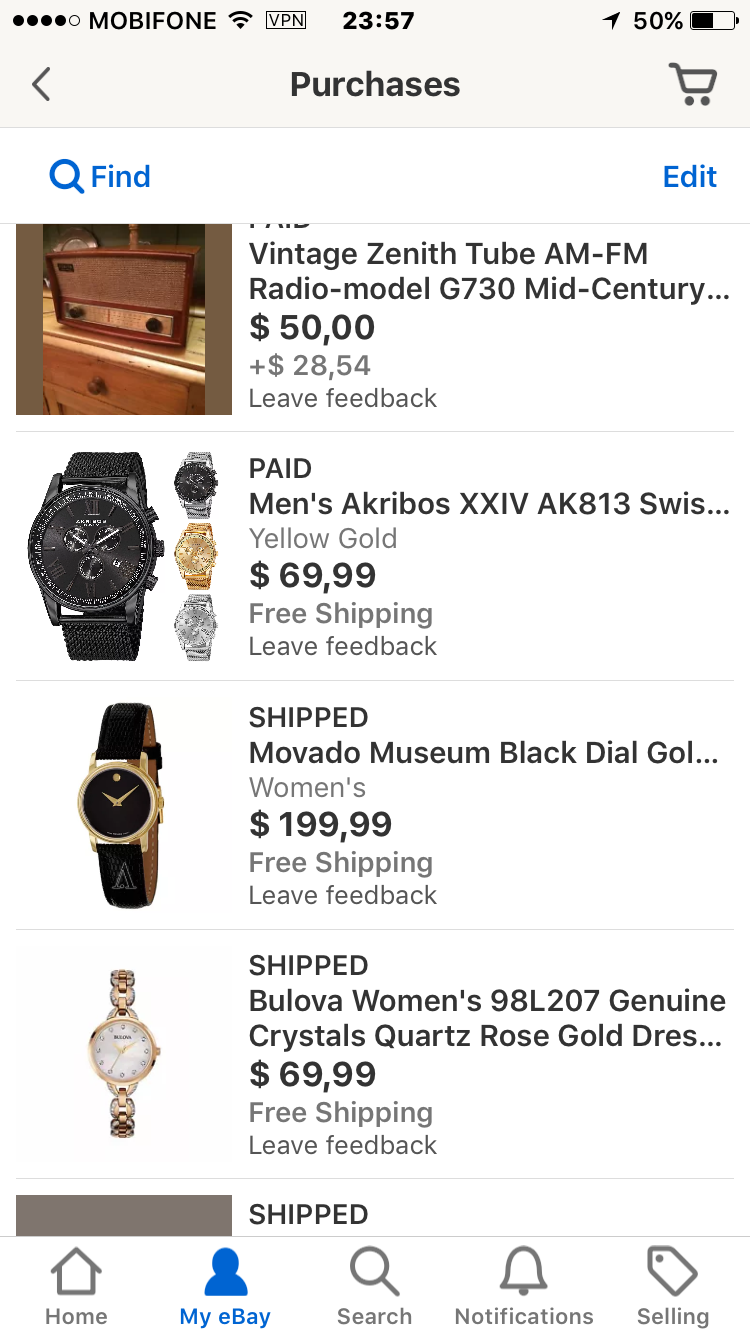750x1334 pixels.
Task: Open the shopping cart
Action: (x=692, y=85)
